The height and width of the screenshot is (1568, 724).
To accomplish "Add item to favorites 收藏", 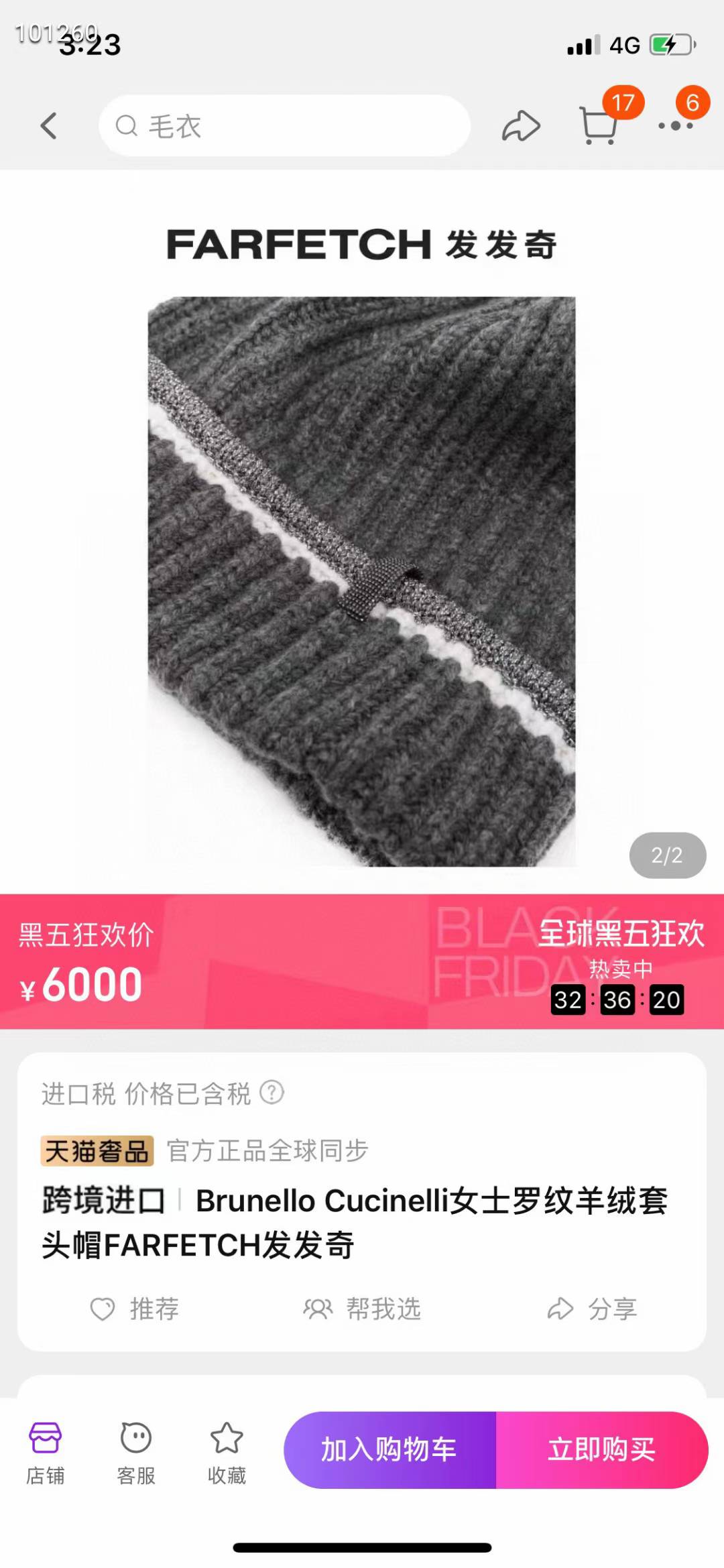I will pyautogui.click(x=227, y=1452).
